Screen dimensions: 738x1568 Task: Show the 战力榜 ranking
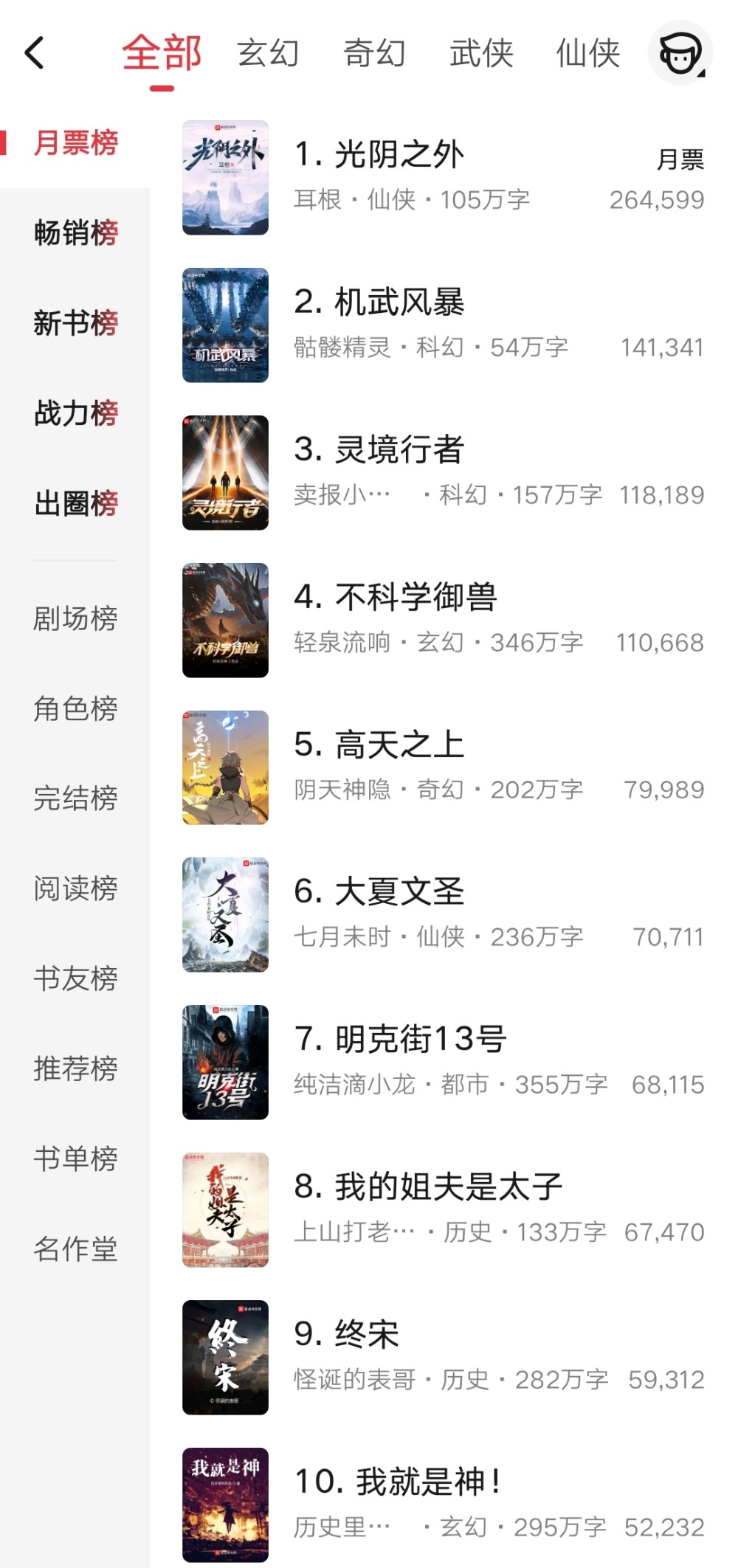(75, 412)
